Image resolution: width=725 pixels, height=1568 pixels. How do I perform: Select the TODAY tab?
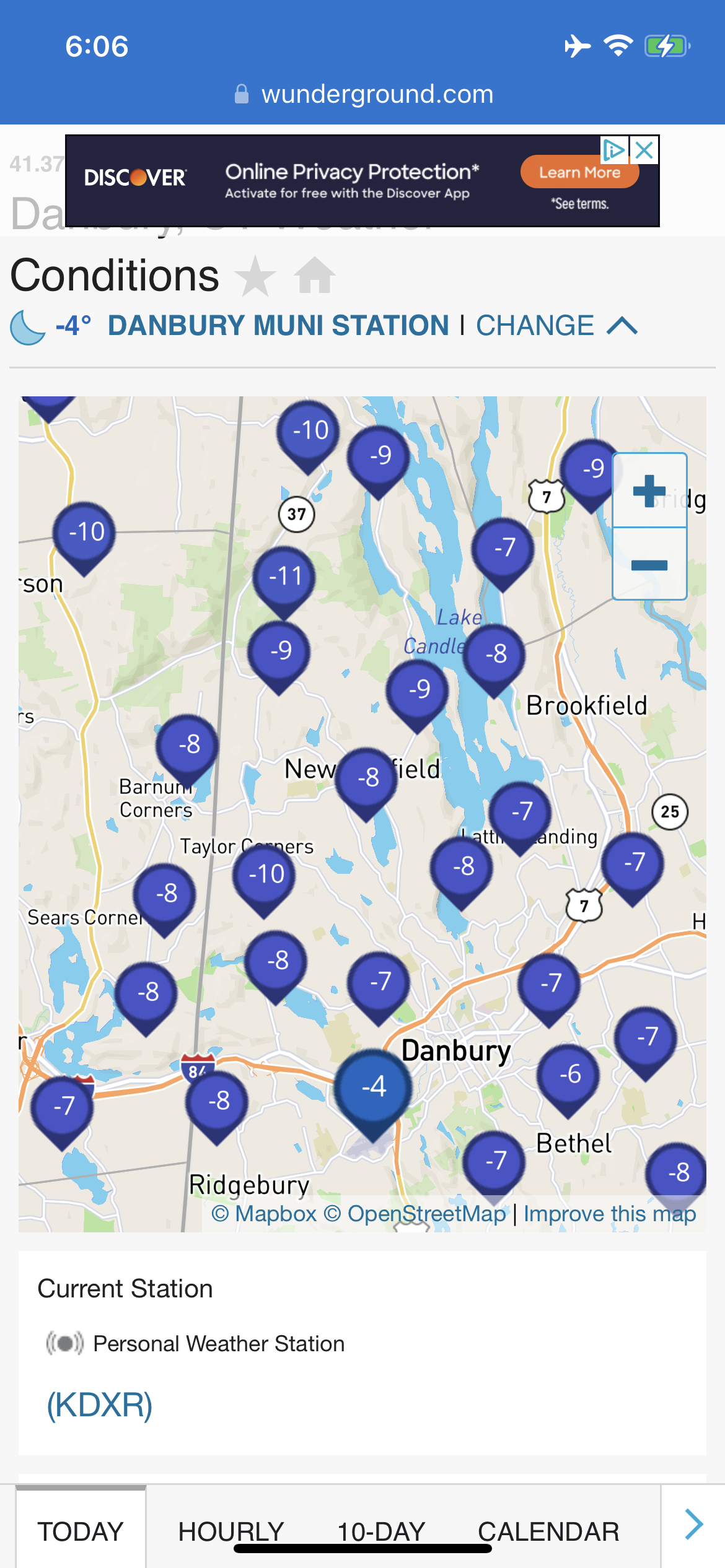coord(81,1530)
